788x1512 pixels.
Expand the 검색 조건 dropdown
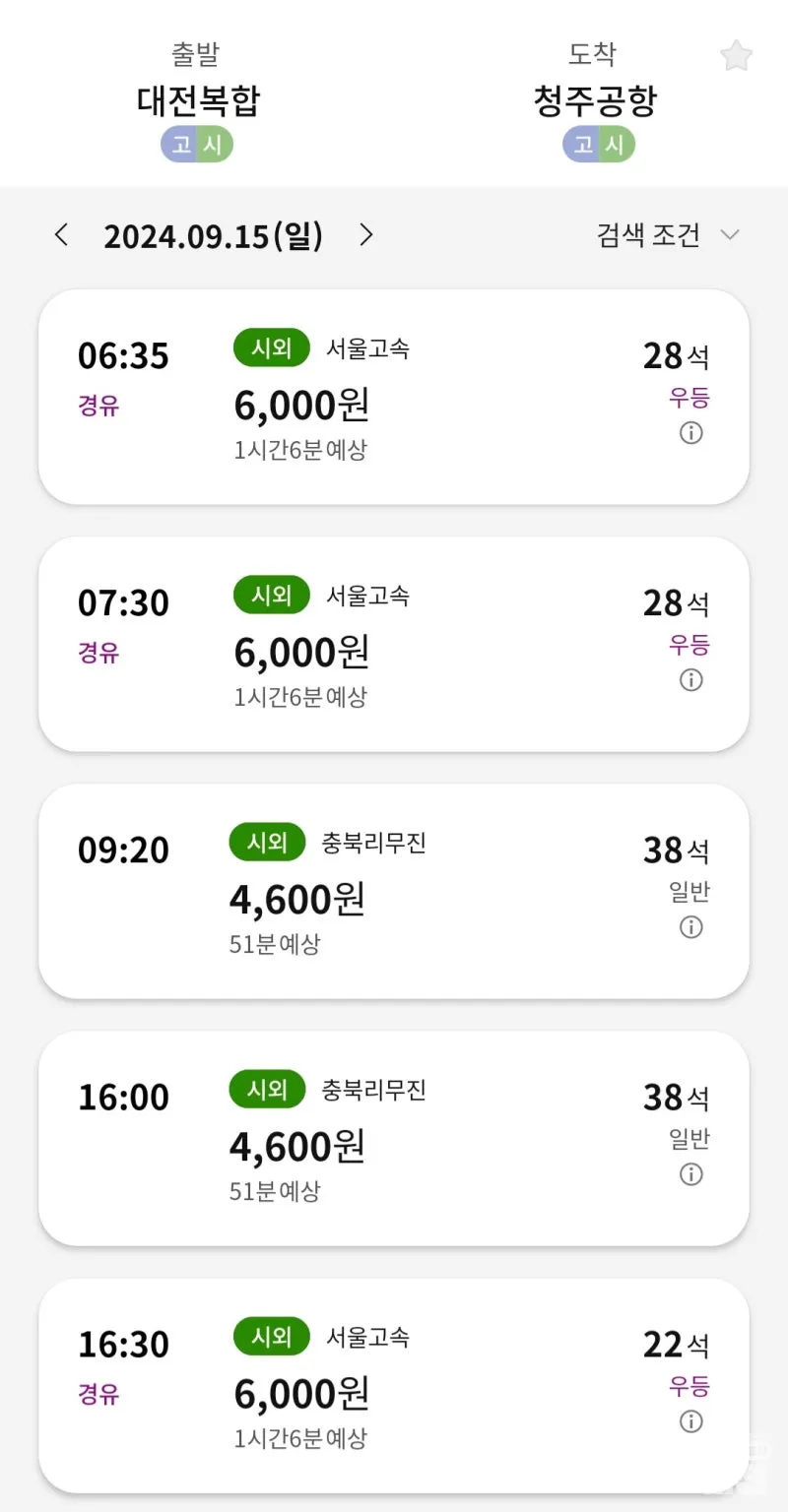(668, 234)
